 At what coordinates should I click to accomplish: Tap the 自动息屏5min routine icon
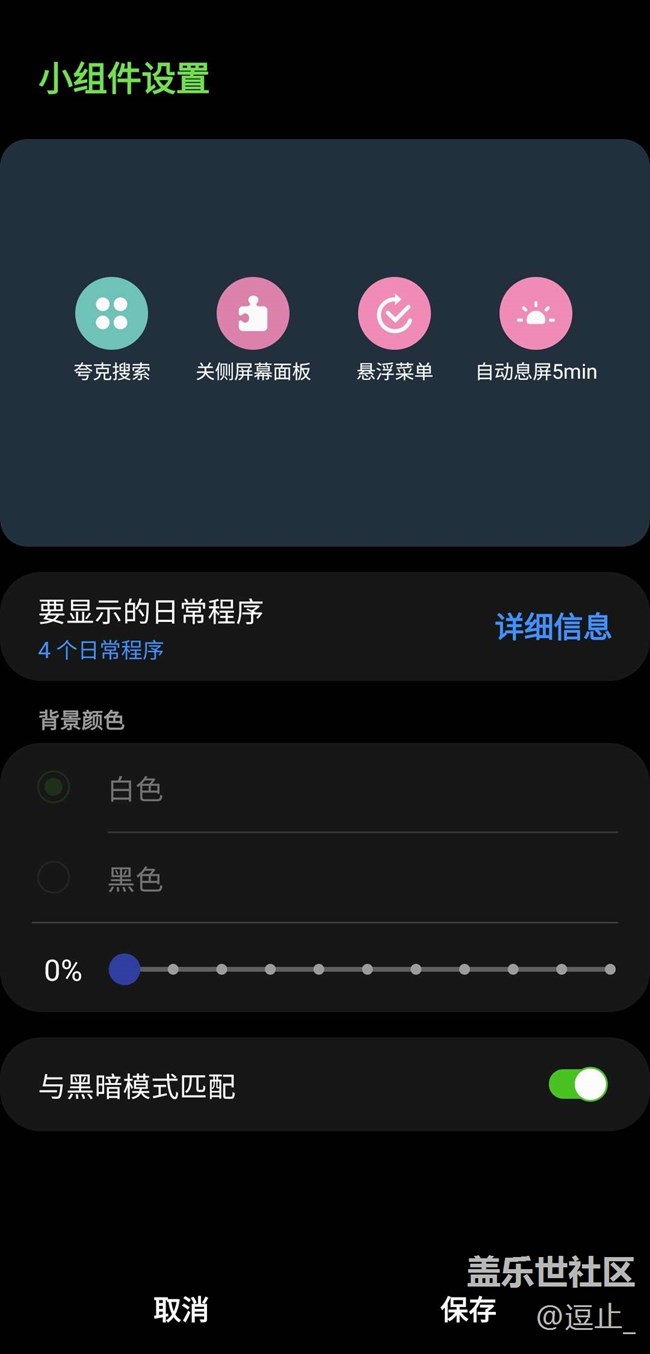pyautogui.click(x=536, y=314)
